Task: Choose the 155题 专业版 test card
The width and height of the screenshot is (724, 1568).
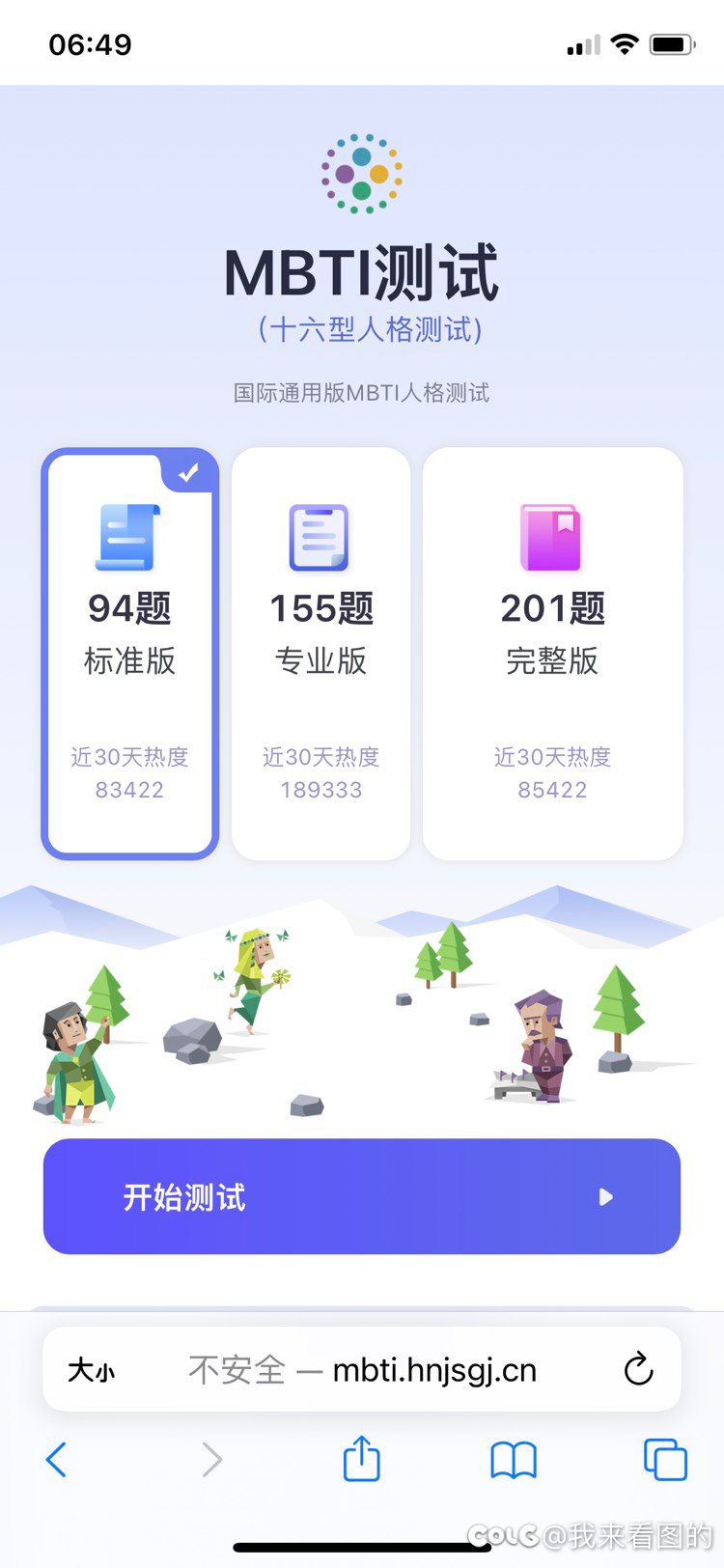Action: coord(320,653)
